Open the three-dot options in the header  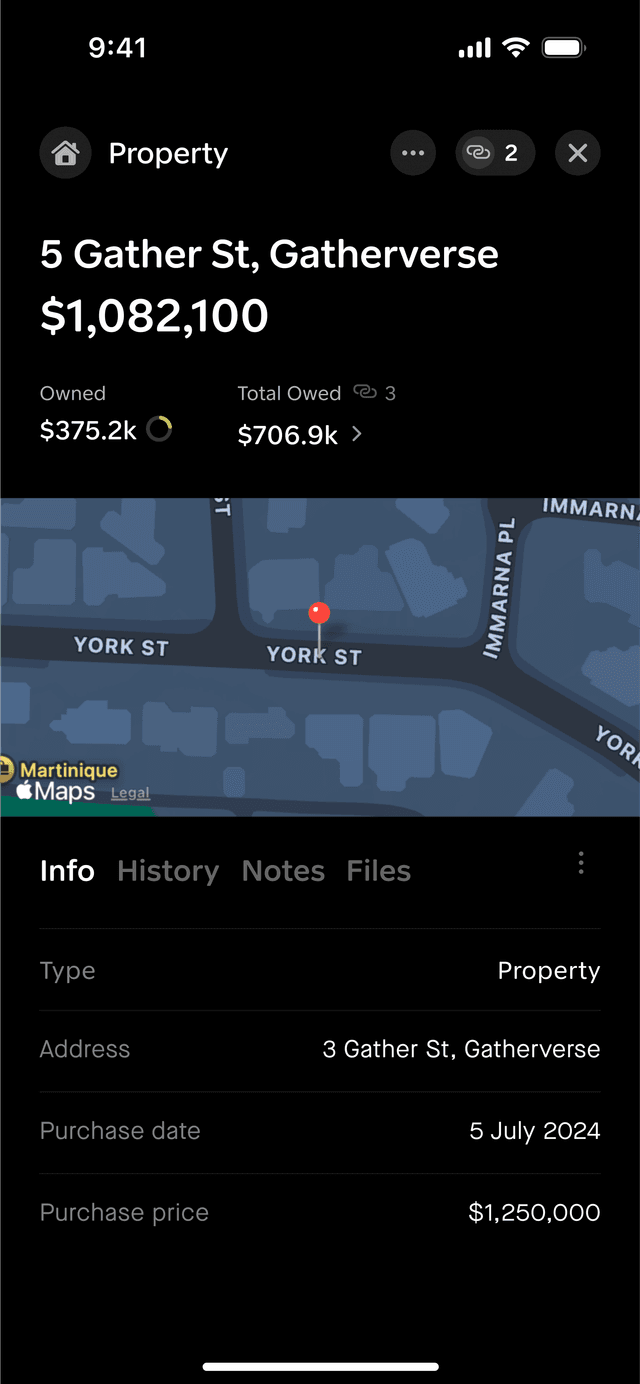pyautogui.click(x=413, y=154)
